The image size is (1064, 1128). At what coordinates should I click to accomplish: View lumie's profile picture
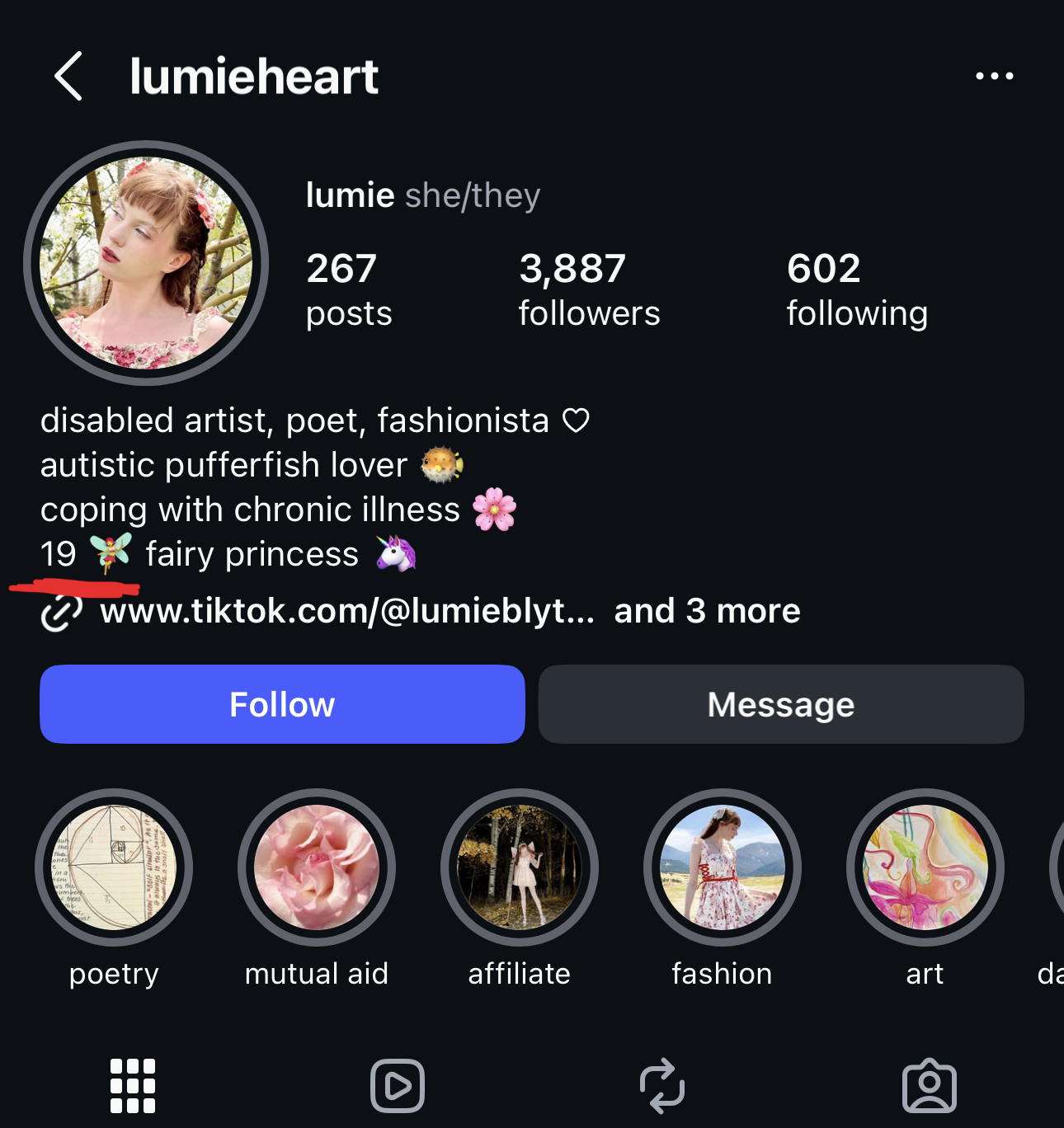click(146, 263)
